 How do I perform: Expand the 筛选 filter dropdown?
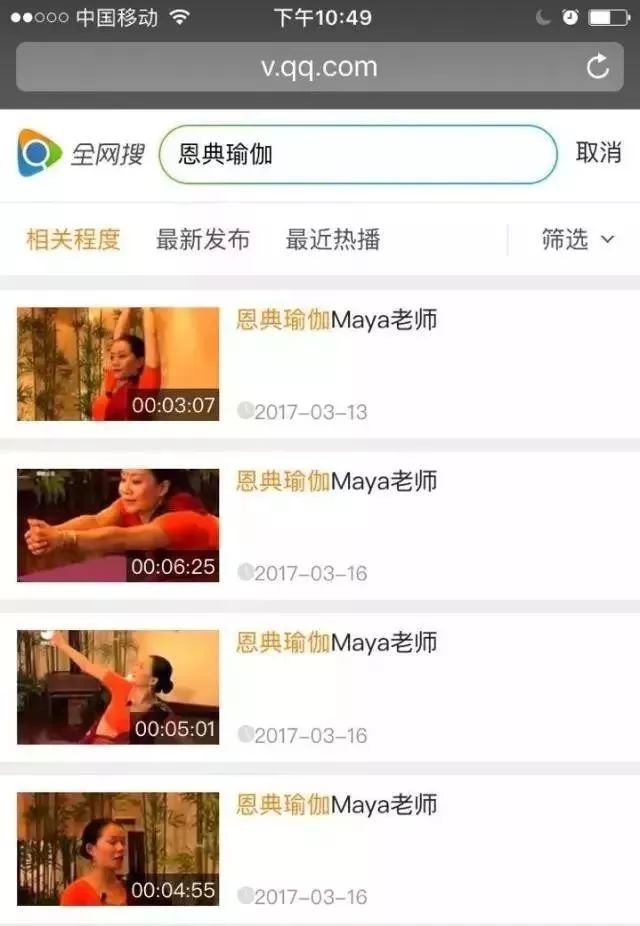pos(578,240)
